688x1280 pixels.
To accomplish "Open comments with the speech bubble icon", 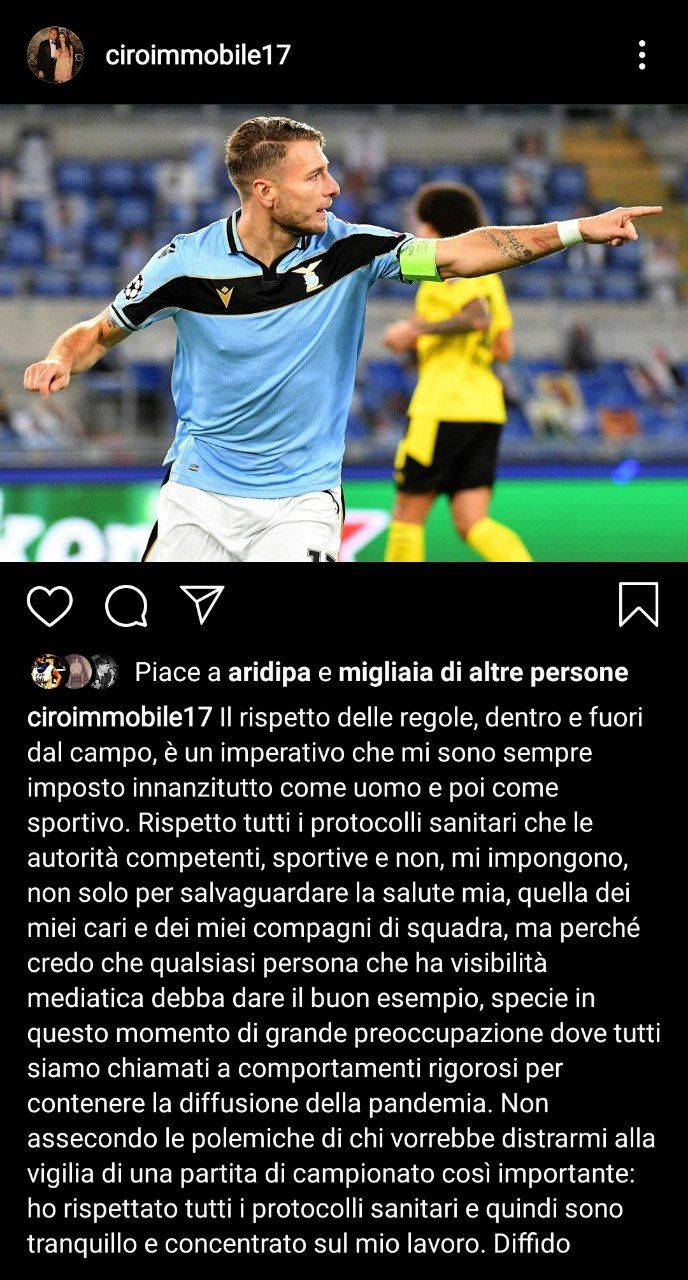I will coord(127,606).
